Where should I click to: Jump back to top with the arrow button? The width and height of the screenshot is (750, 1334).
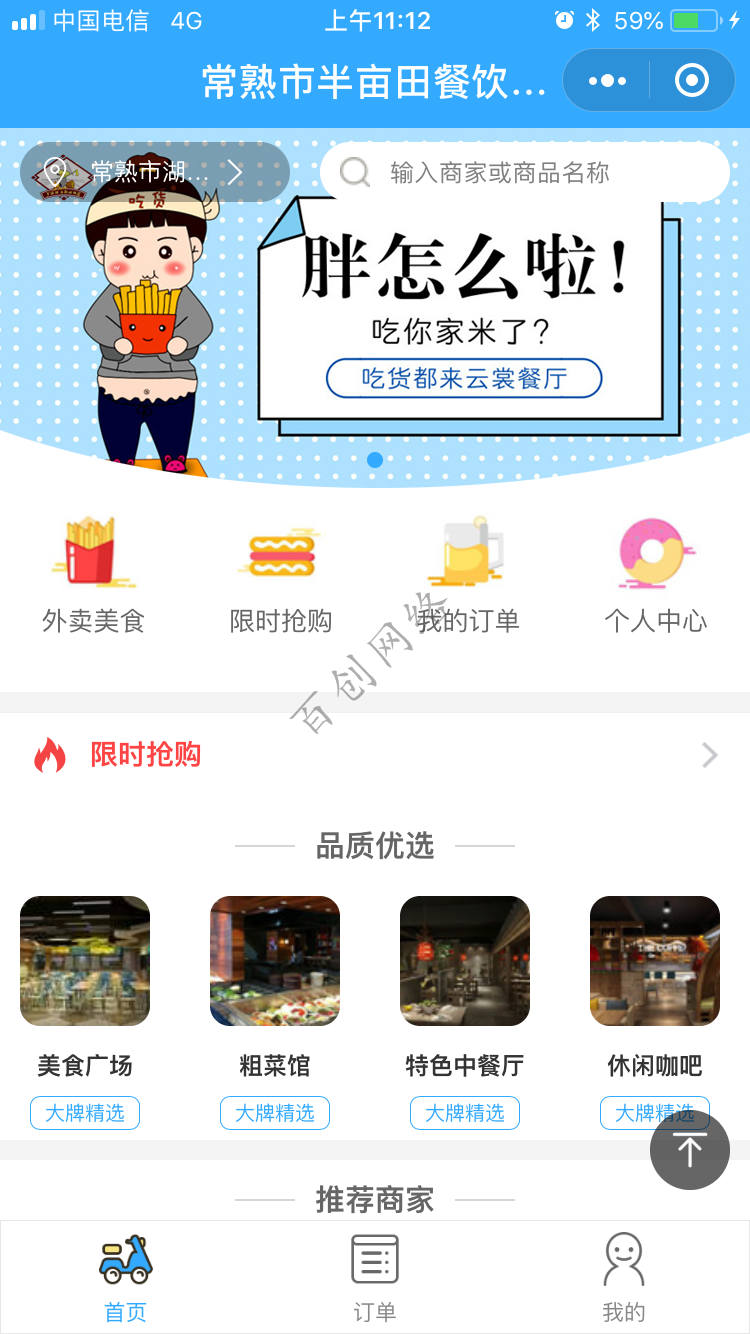coord(690,1150)
